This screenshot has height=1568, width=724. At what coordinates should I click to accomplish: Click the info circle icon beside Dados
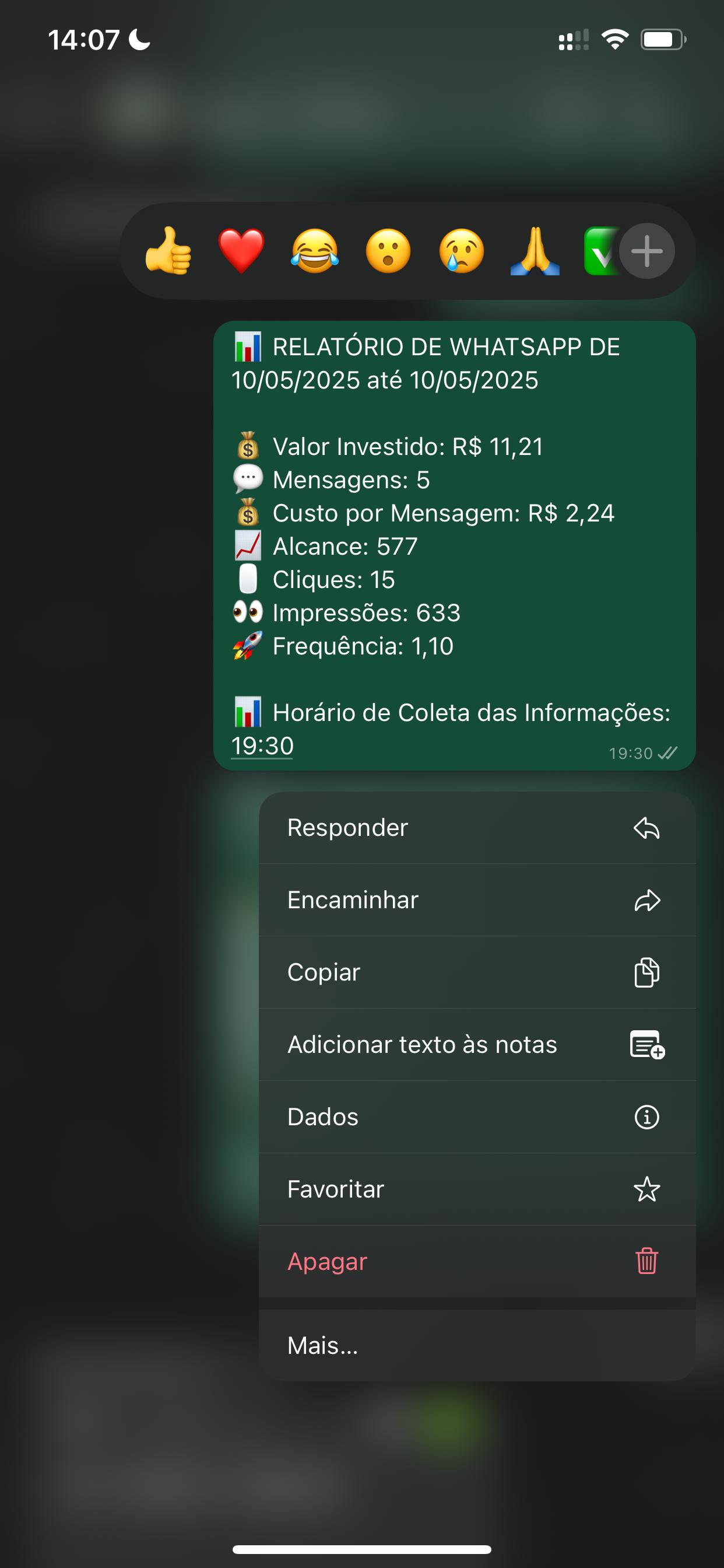click(x=647, y=1116)
